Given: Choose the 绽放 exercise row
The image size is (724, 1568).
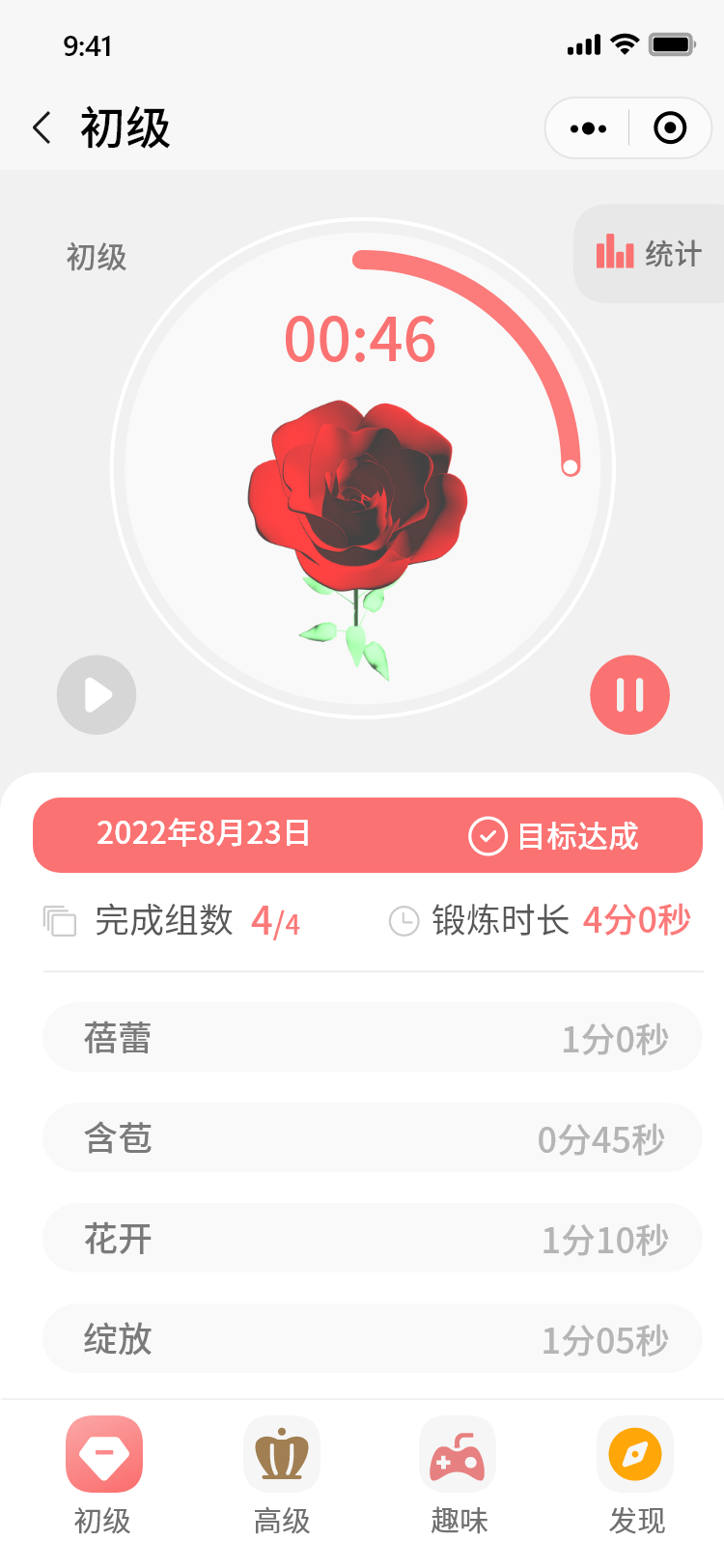Looking at the screenshot, I should coord(373,1339).
